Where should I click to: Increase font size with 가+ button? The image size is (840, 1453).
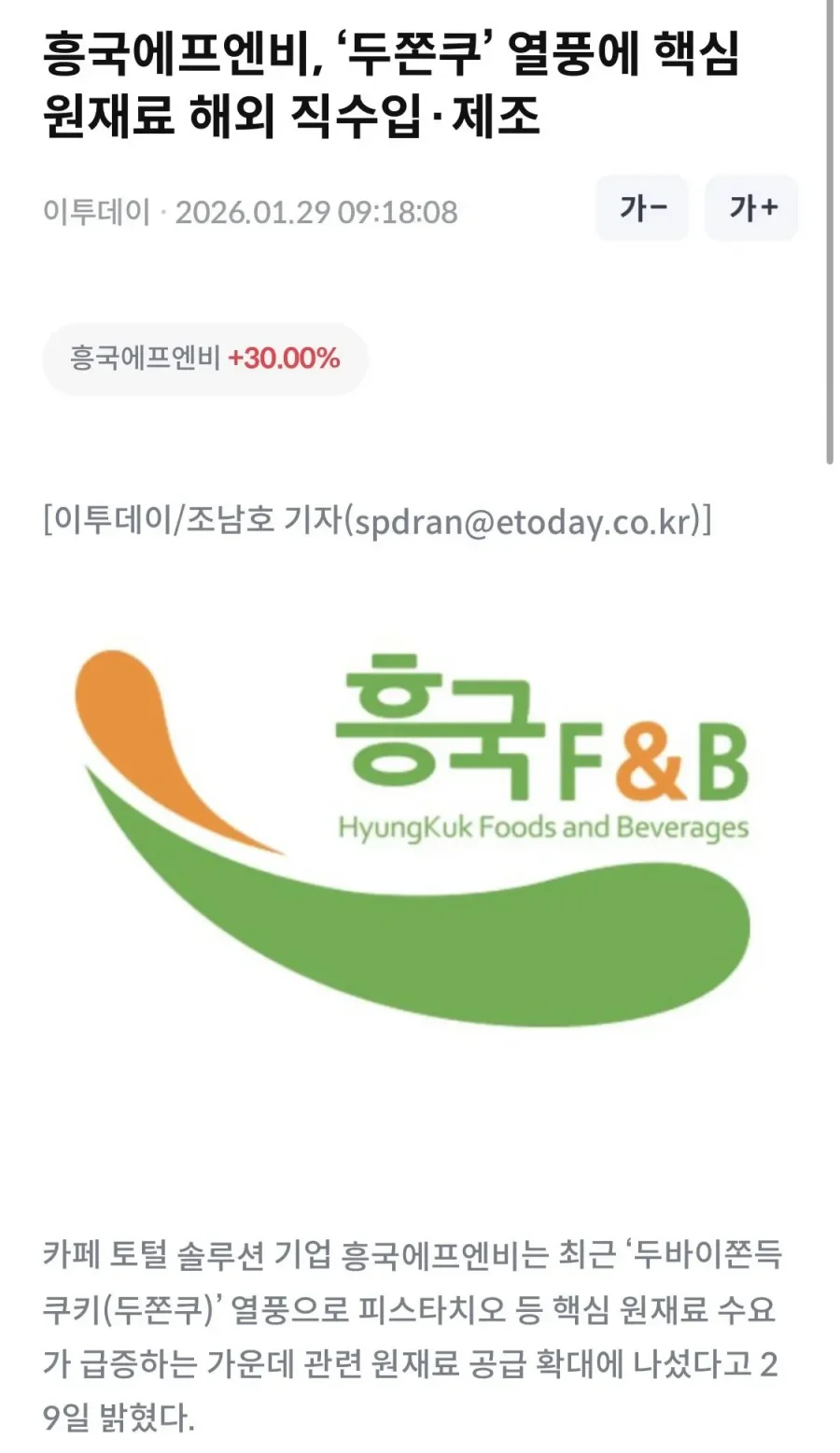point(751,208)
